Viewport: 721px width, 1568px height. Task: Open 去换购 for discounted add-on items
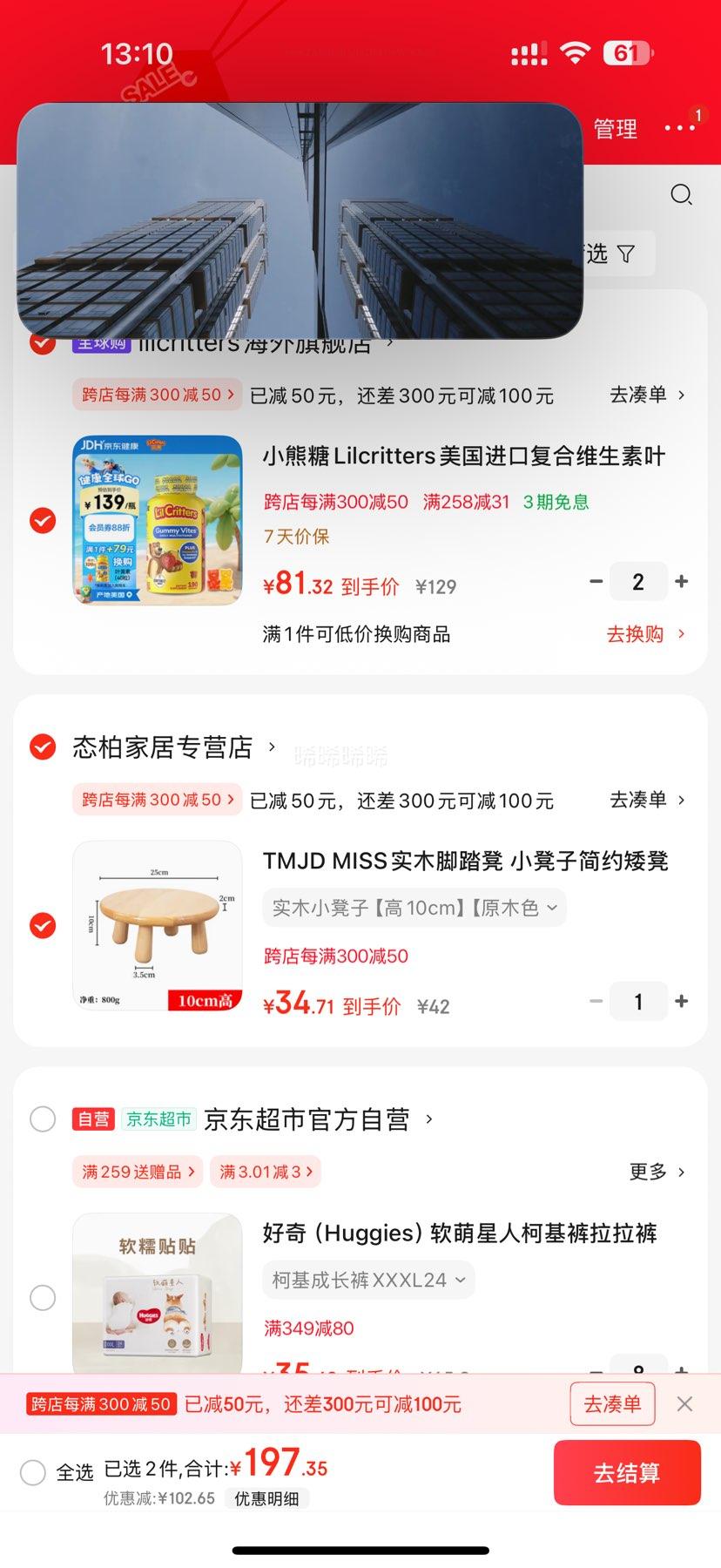(645, 634)
